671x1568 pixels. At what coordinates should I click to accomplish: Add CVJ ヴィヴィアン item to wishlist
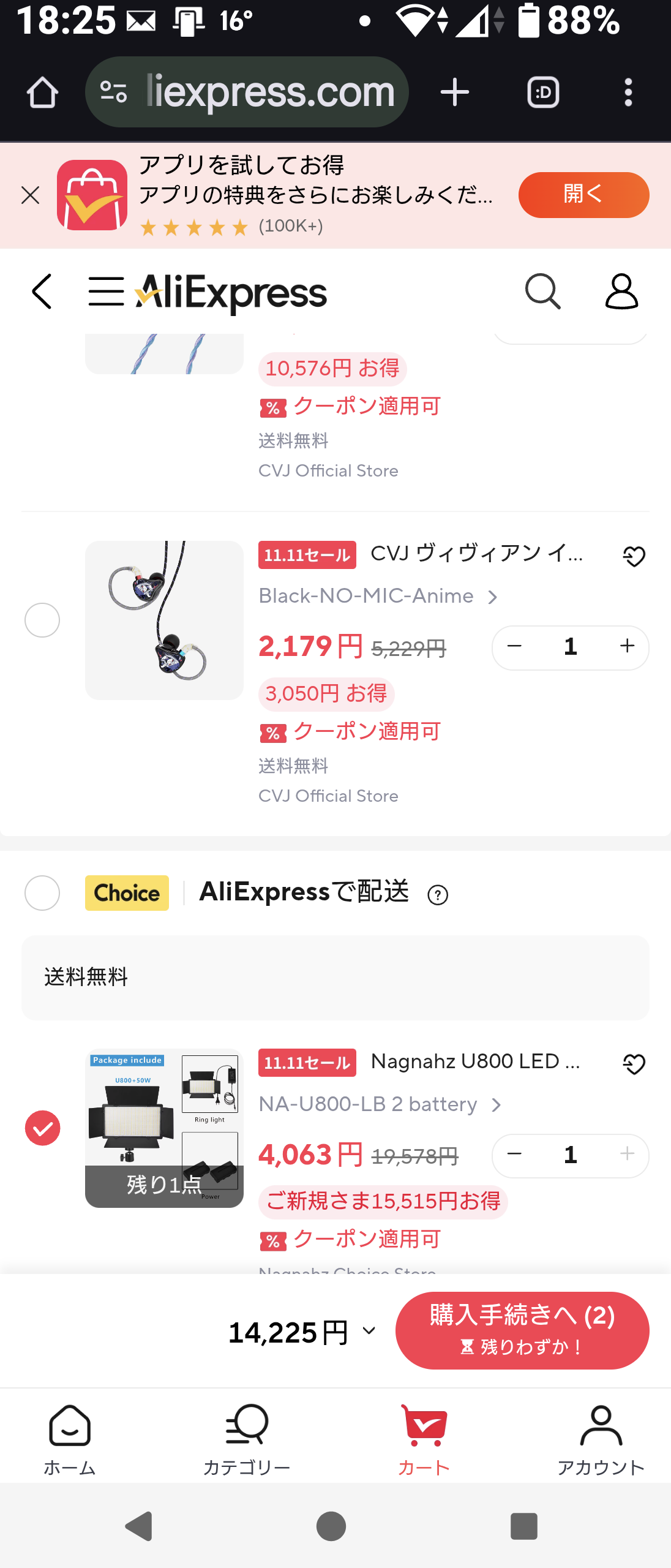click(x=634, y=557)
